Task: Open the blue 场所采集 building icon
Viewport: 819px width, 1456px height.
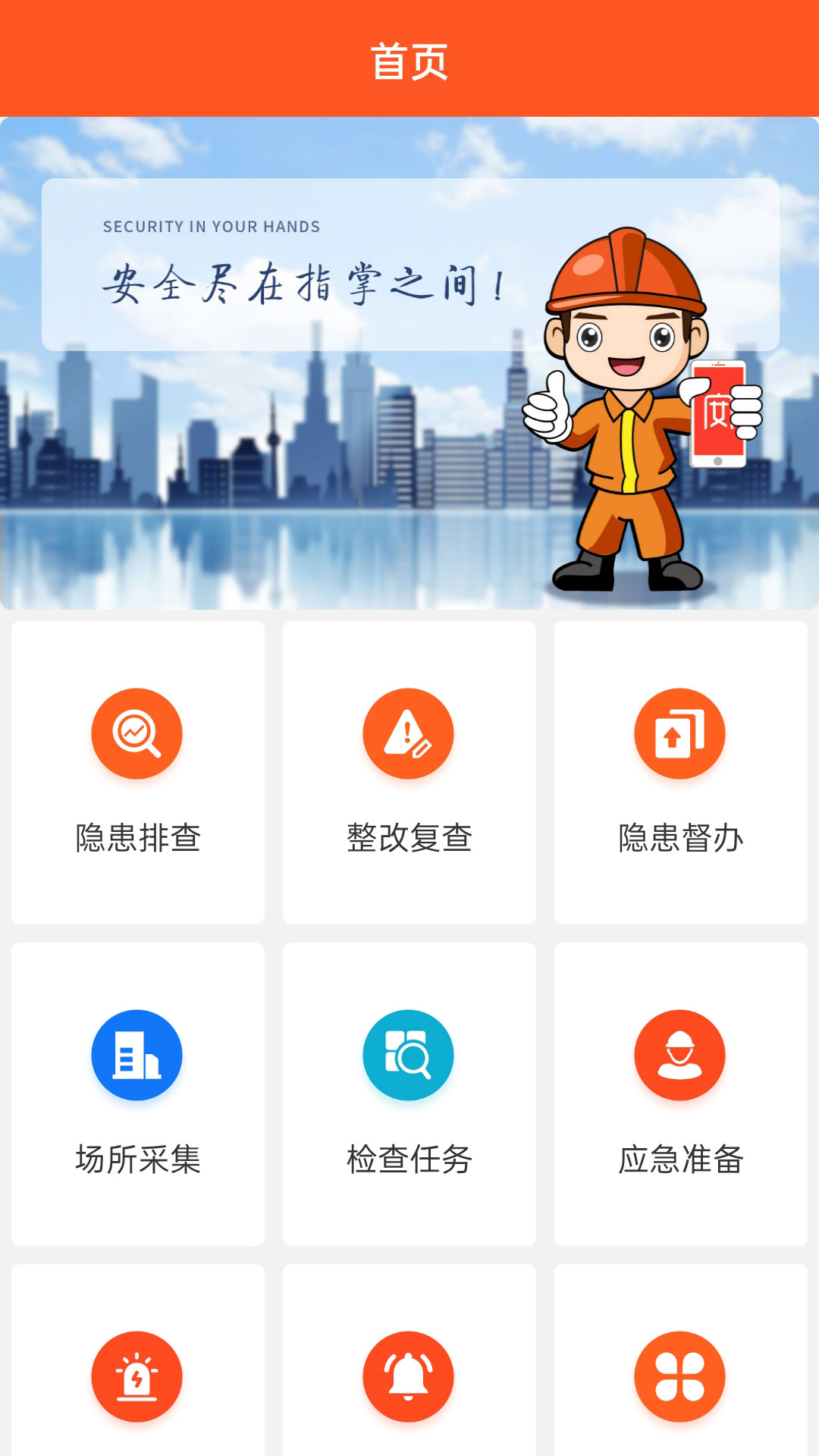Action: 136,1056
